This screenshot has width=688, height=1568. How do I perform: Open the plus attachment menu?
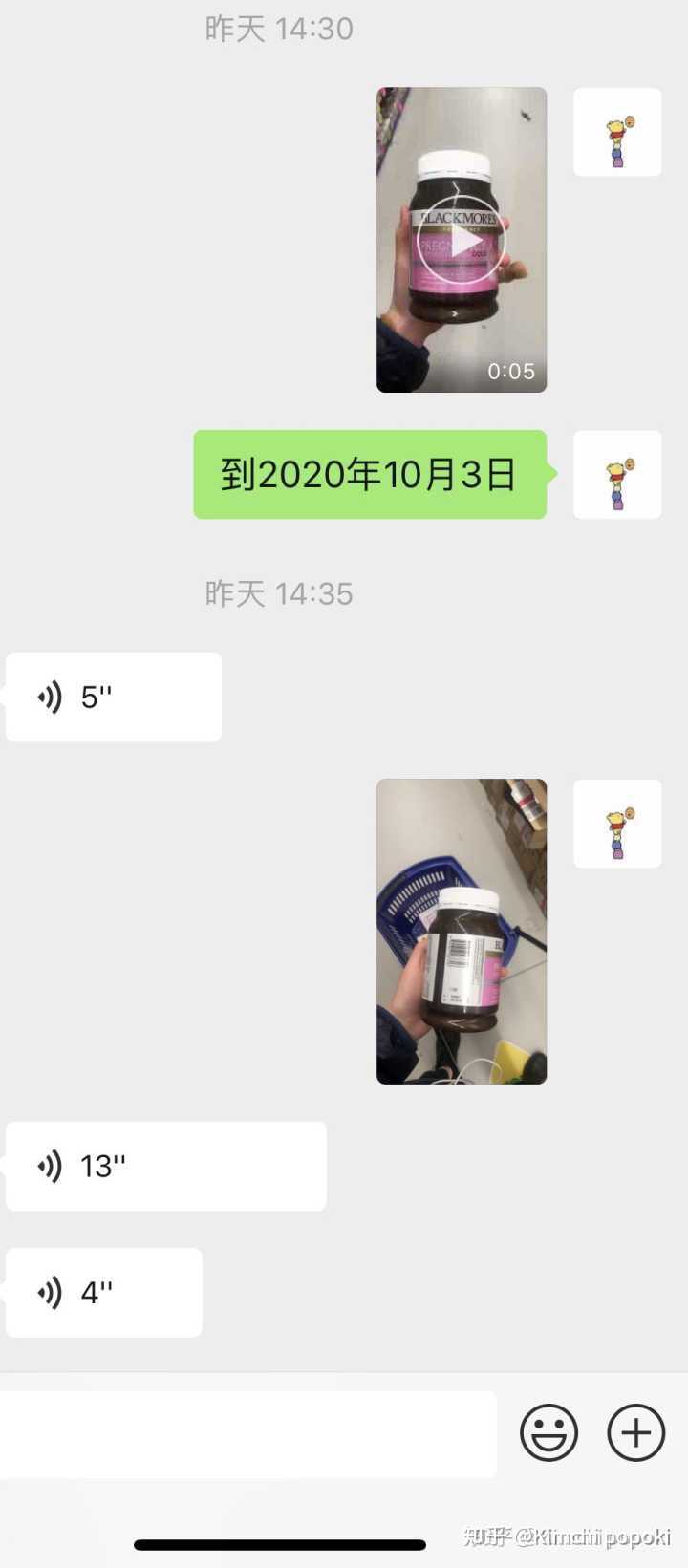tap(636, 1432)
